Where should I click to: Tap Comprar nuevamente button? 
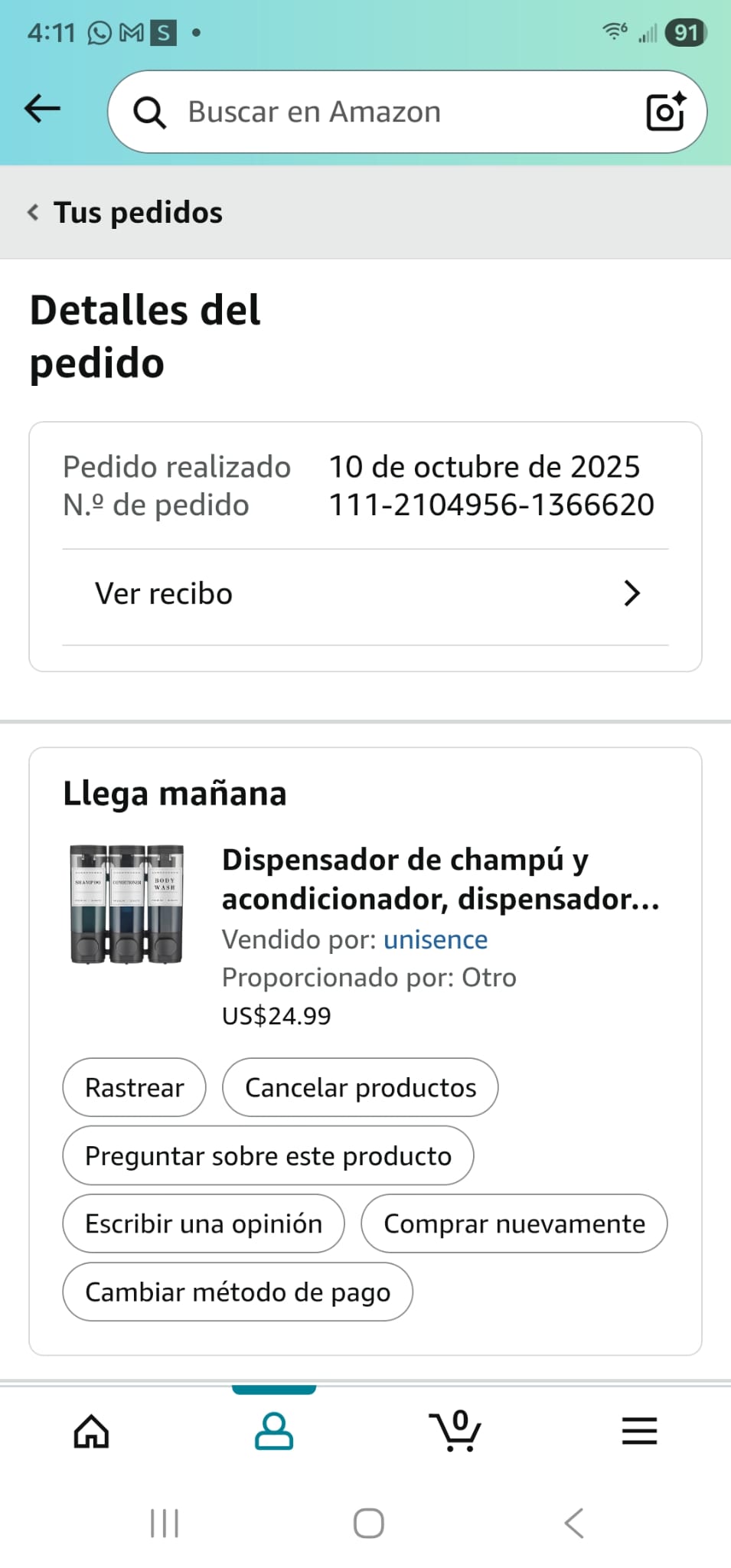pos(514,1223)
